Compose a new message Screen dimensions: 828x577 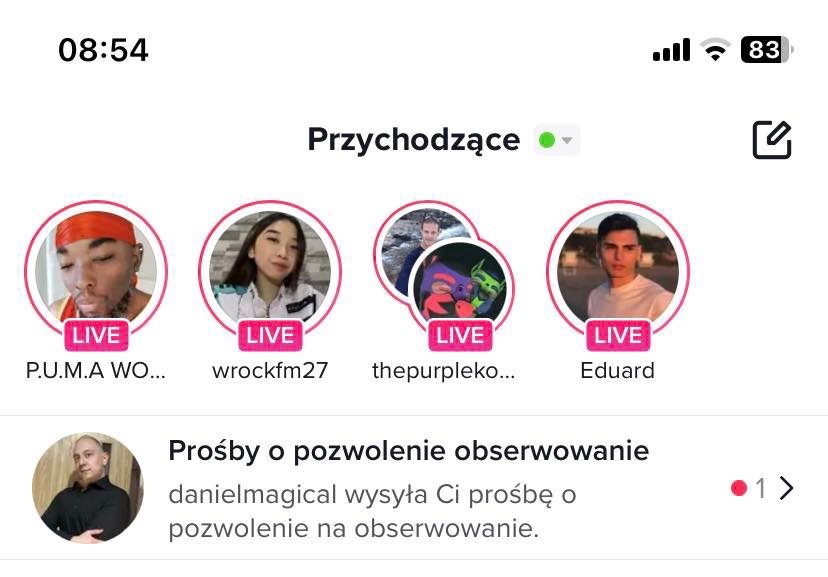tap(771, 140)
